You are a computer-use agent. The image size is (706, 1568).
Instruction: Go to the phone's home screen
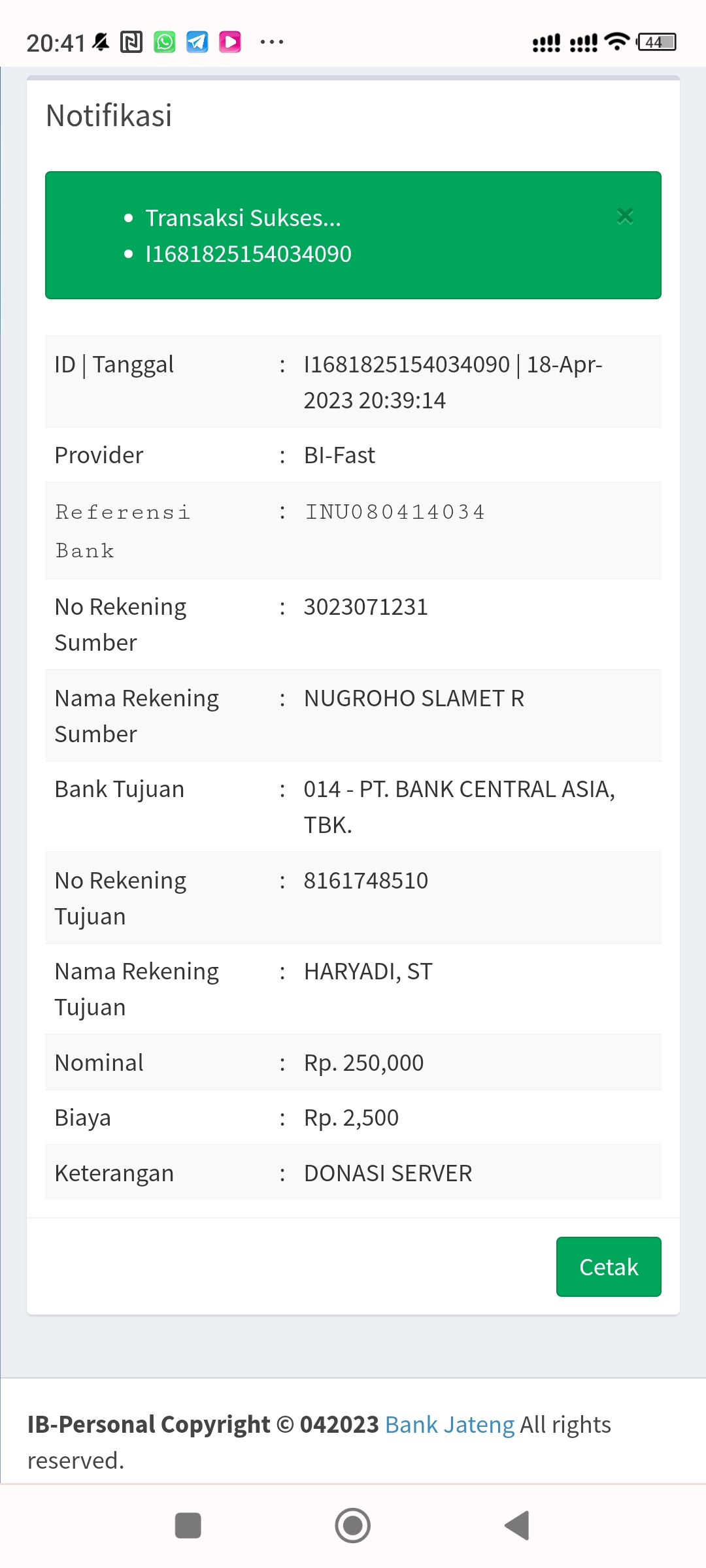click(x=352, y=1526)
